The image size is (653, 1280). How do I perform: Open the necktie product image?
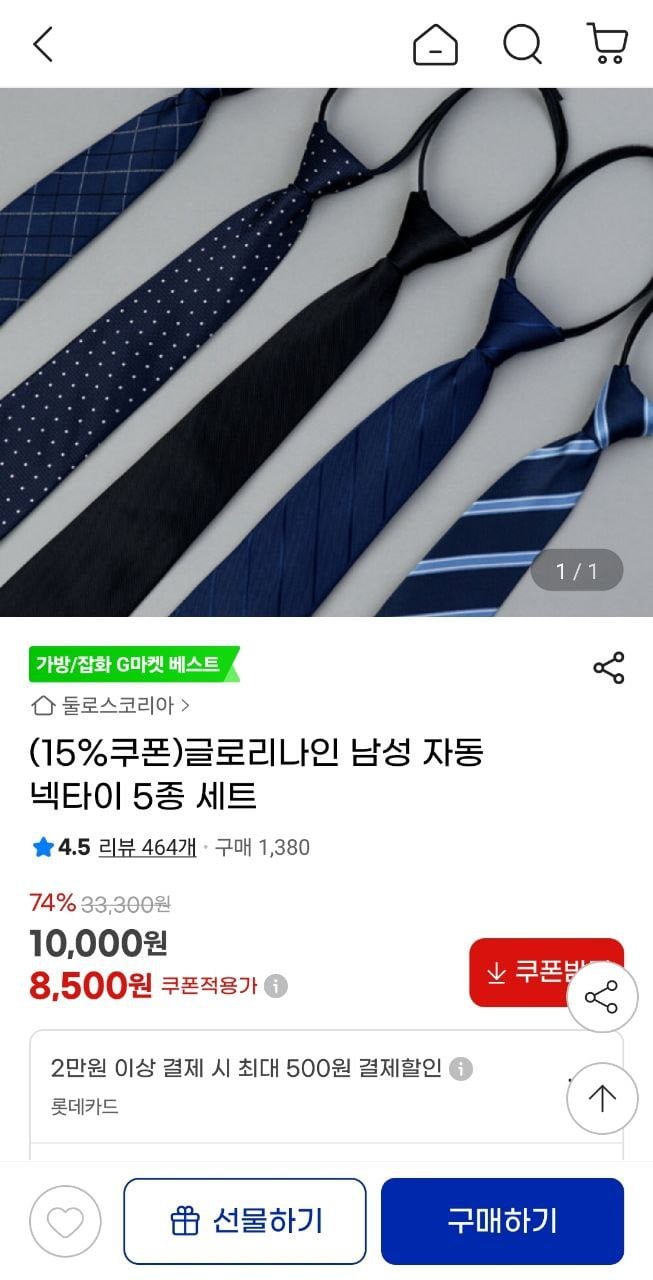click(x=326, y=352)
